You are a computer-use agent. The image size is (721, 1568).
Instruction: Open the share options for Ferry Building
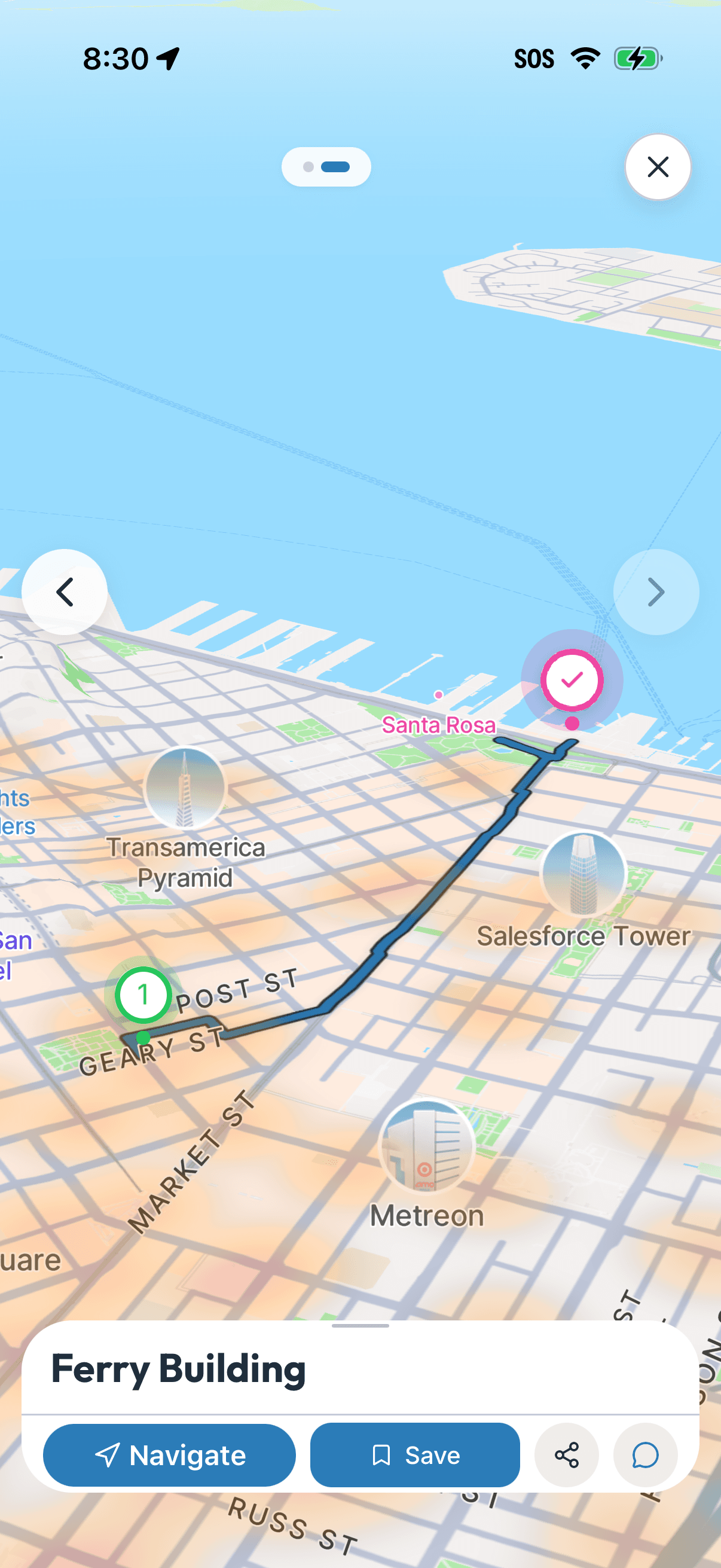566,1456
